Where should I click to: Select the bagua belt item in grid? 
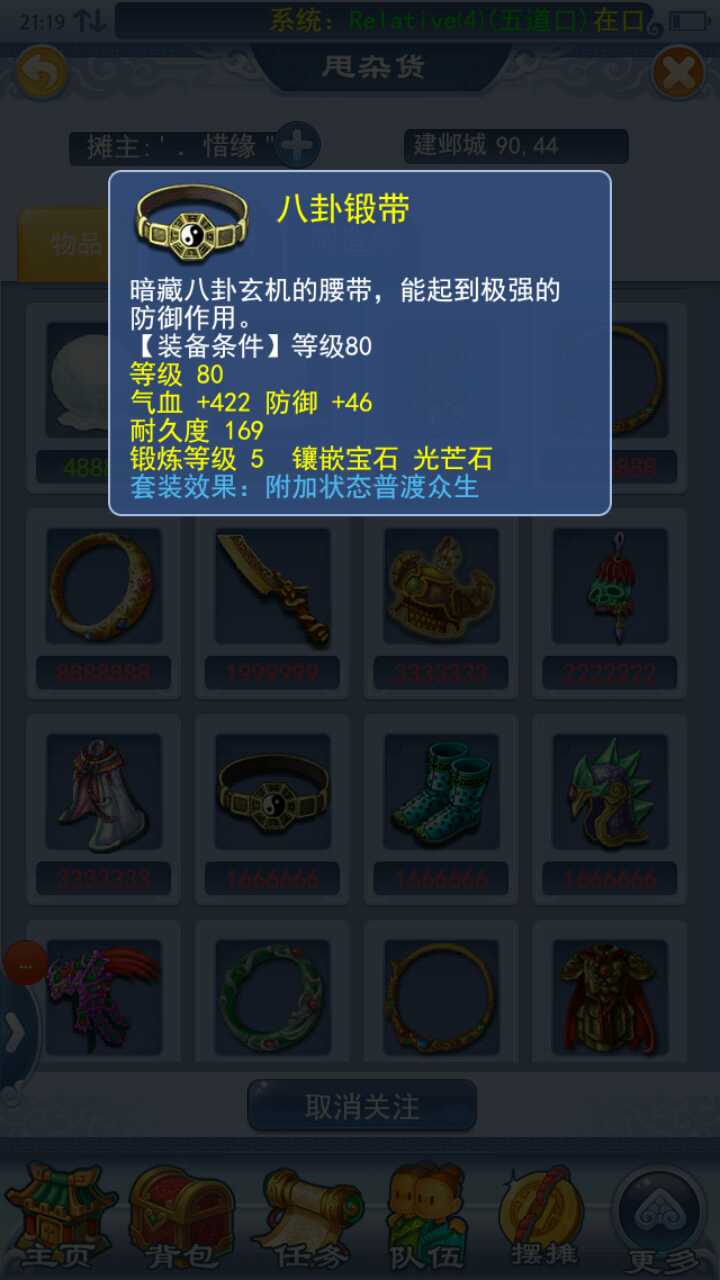tap(272, 793)
